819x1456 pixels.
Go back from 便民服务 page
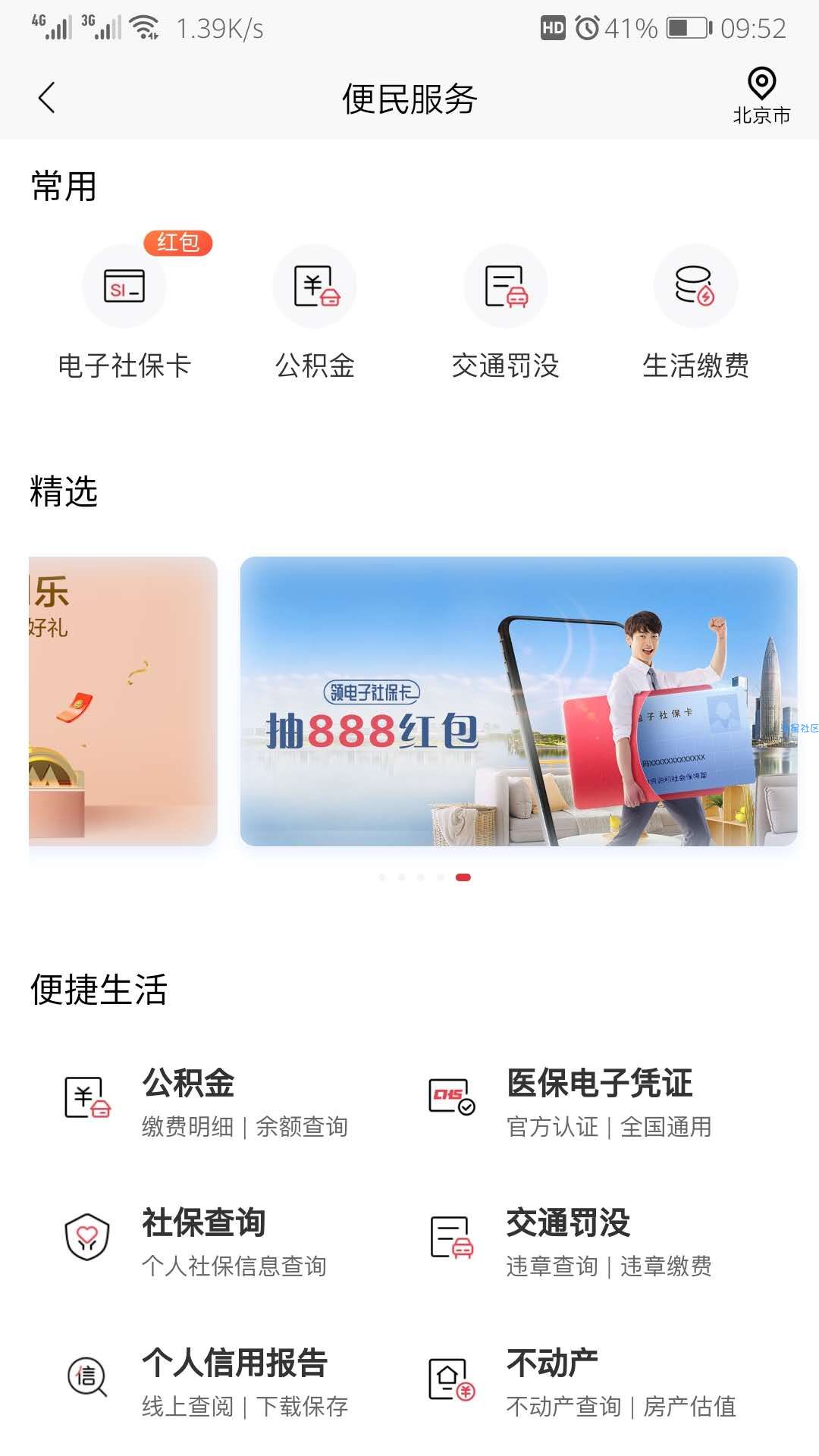47,98
